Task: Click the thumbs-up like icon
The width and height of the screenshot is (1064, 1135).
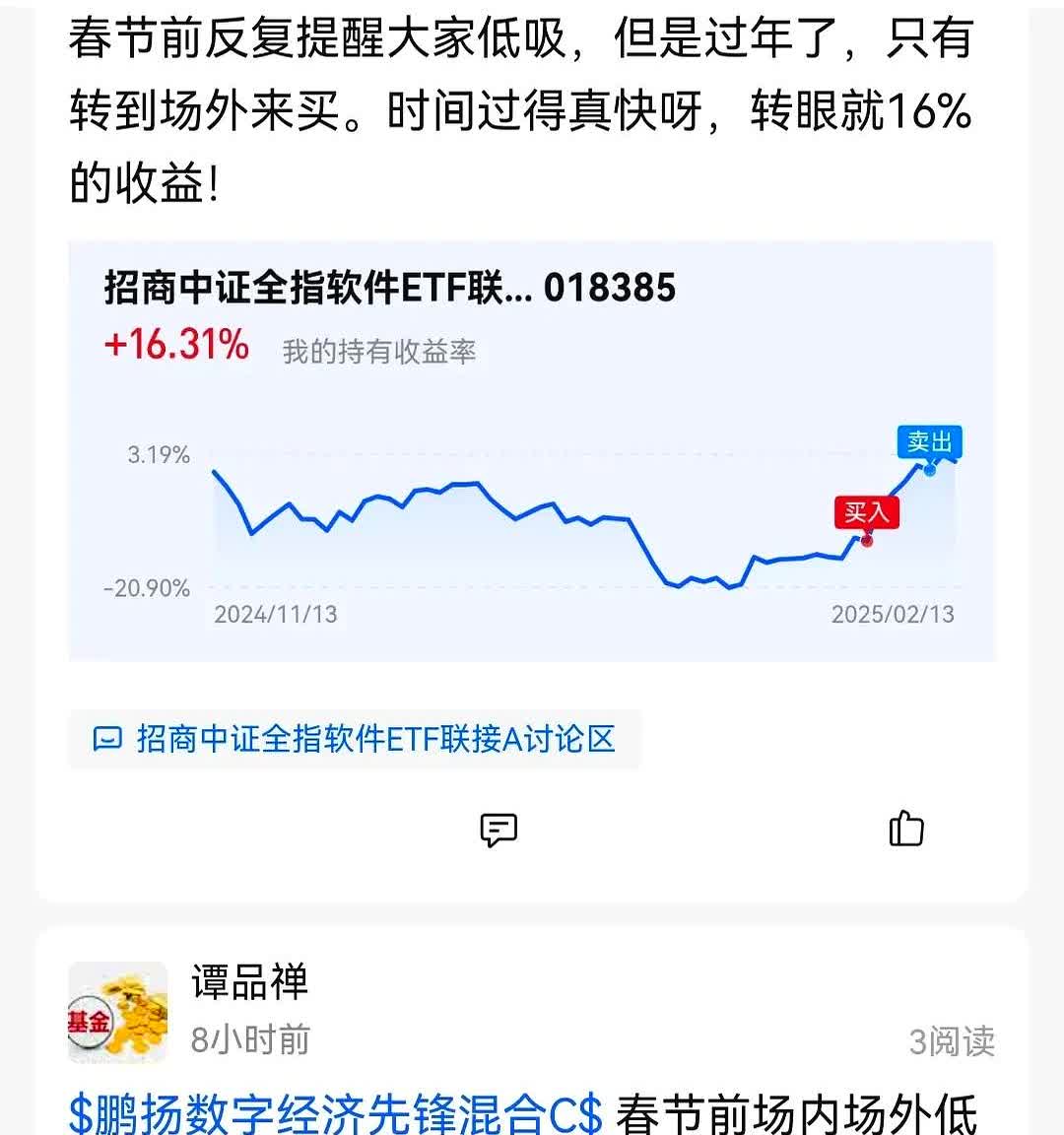Action: click(x=905, y=829)
